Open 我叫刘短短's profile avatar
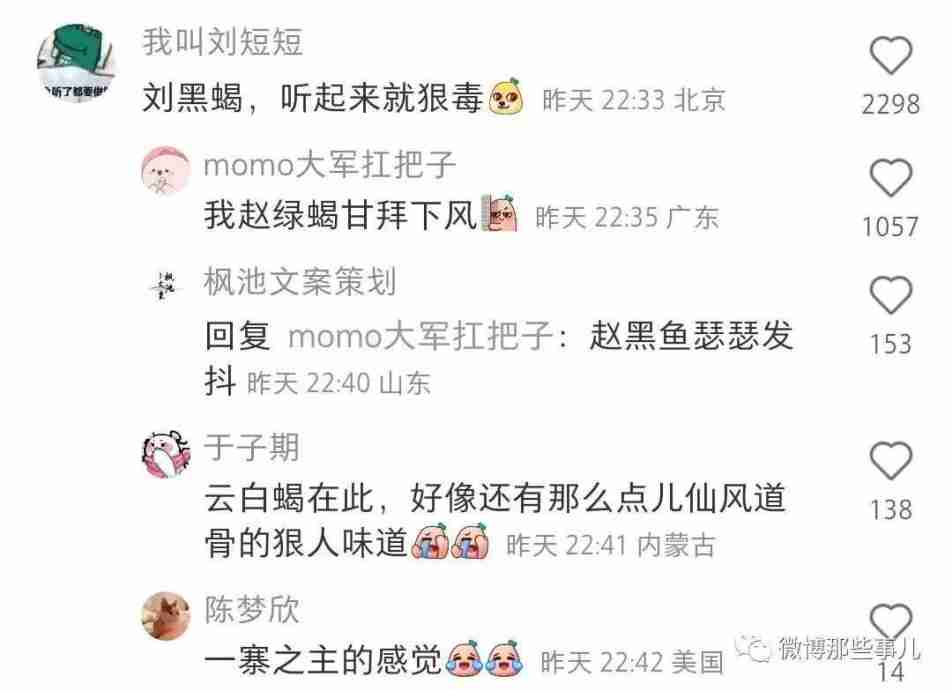The image size is (952, 691). click(x=77, y=62)
